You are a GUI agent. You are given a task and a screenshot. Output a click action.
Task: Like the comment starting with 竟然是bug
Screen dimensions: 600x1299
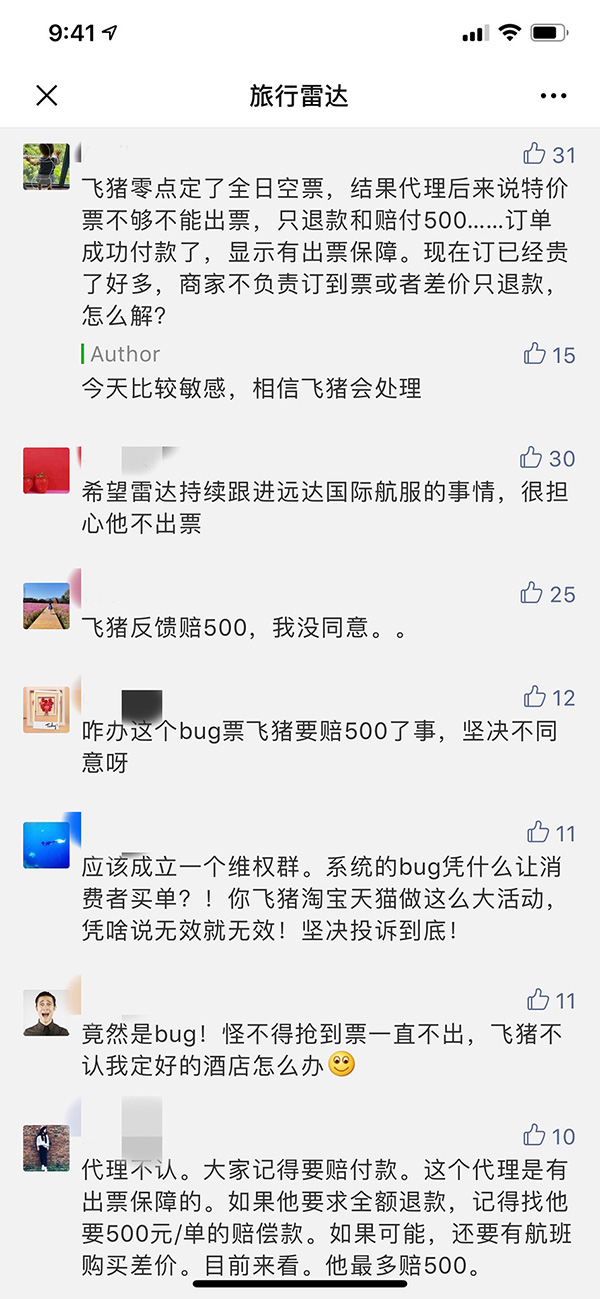538,999
